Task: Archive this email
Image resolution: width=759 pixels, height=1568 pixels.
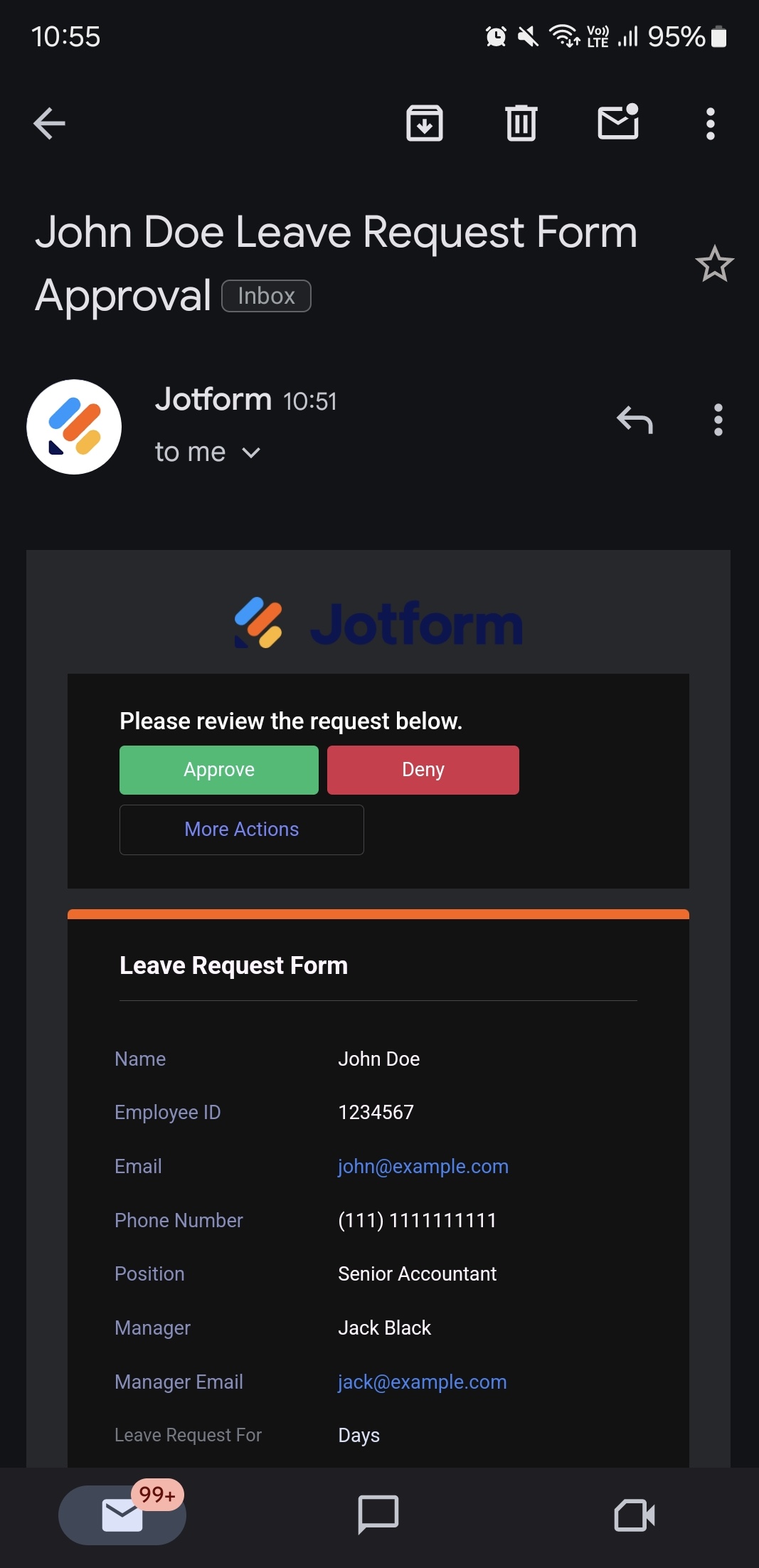Action: pyautogui.click(x=425, y=124)
